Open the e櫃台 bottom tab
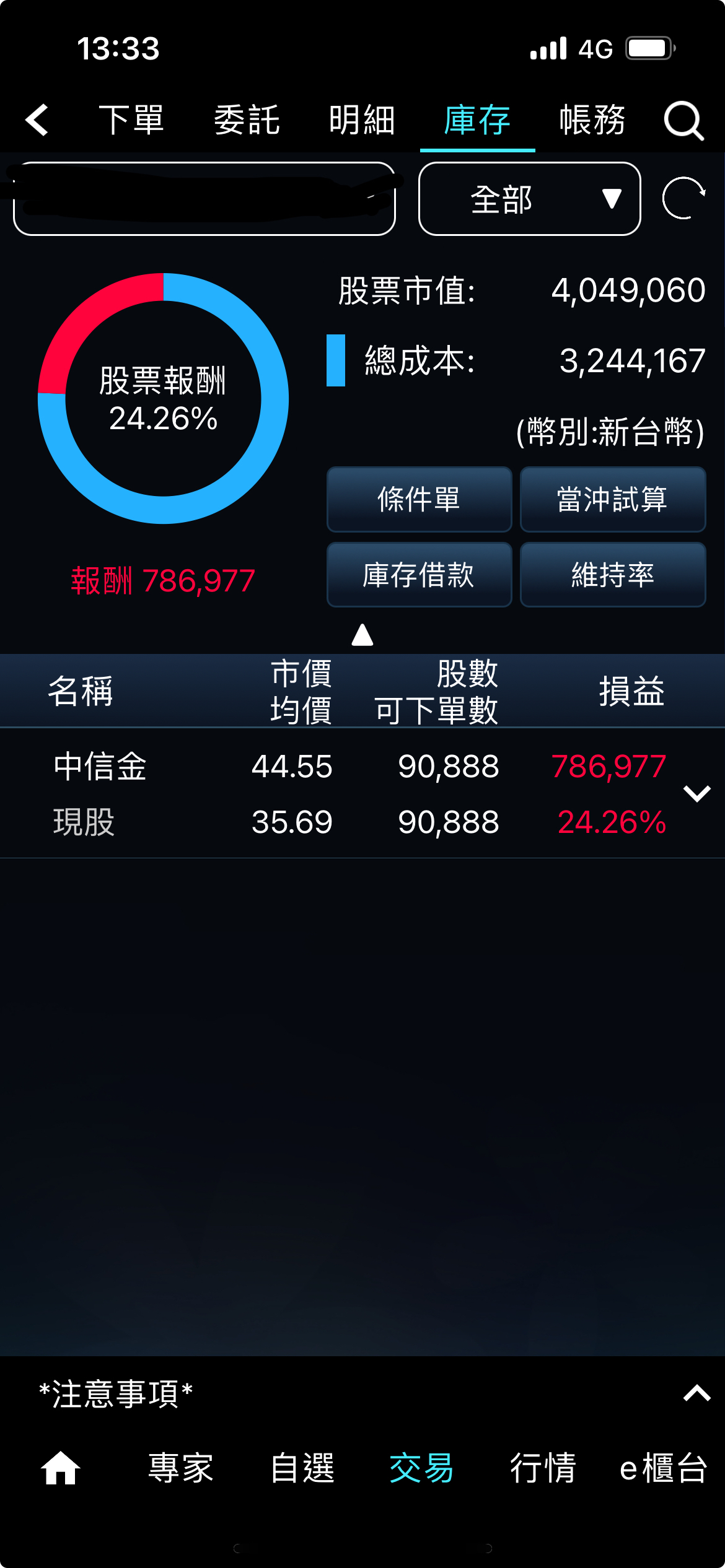Viewport: 725px width, 1568px height. click(663, 1468)
